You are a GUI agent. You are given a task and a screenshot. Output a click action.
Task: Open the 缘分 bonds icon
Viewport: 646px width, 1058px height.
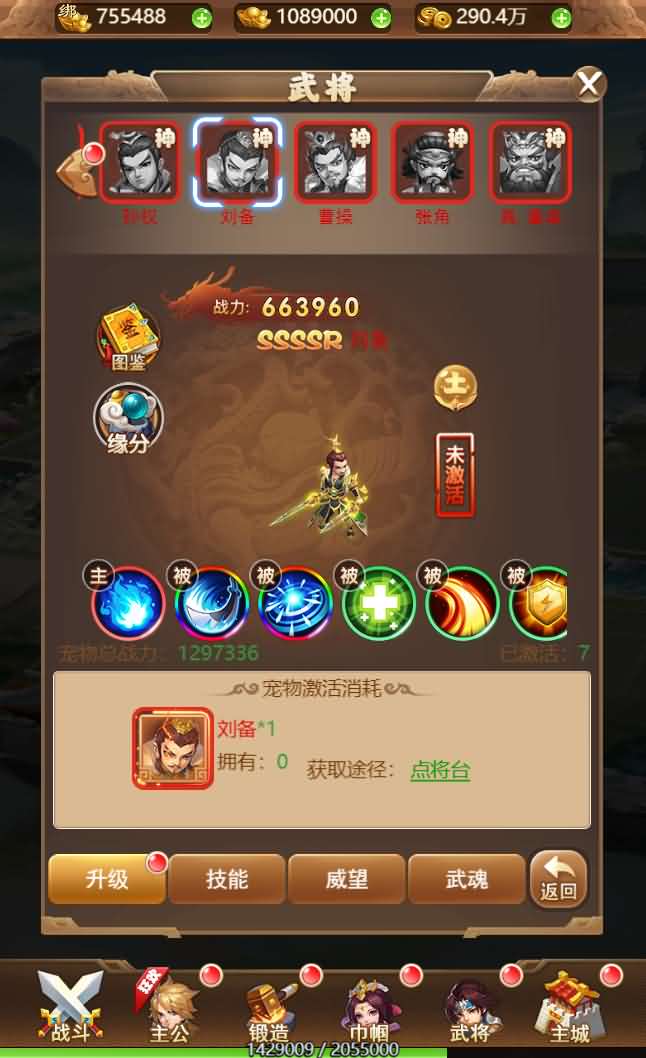tap(128, 420)
